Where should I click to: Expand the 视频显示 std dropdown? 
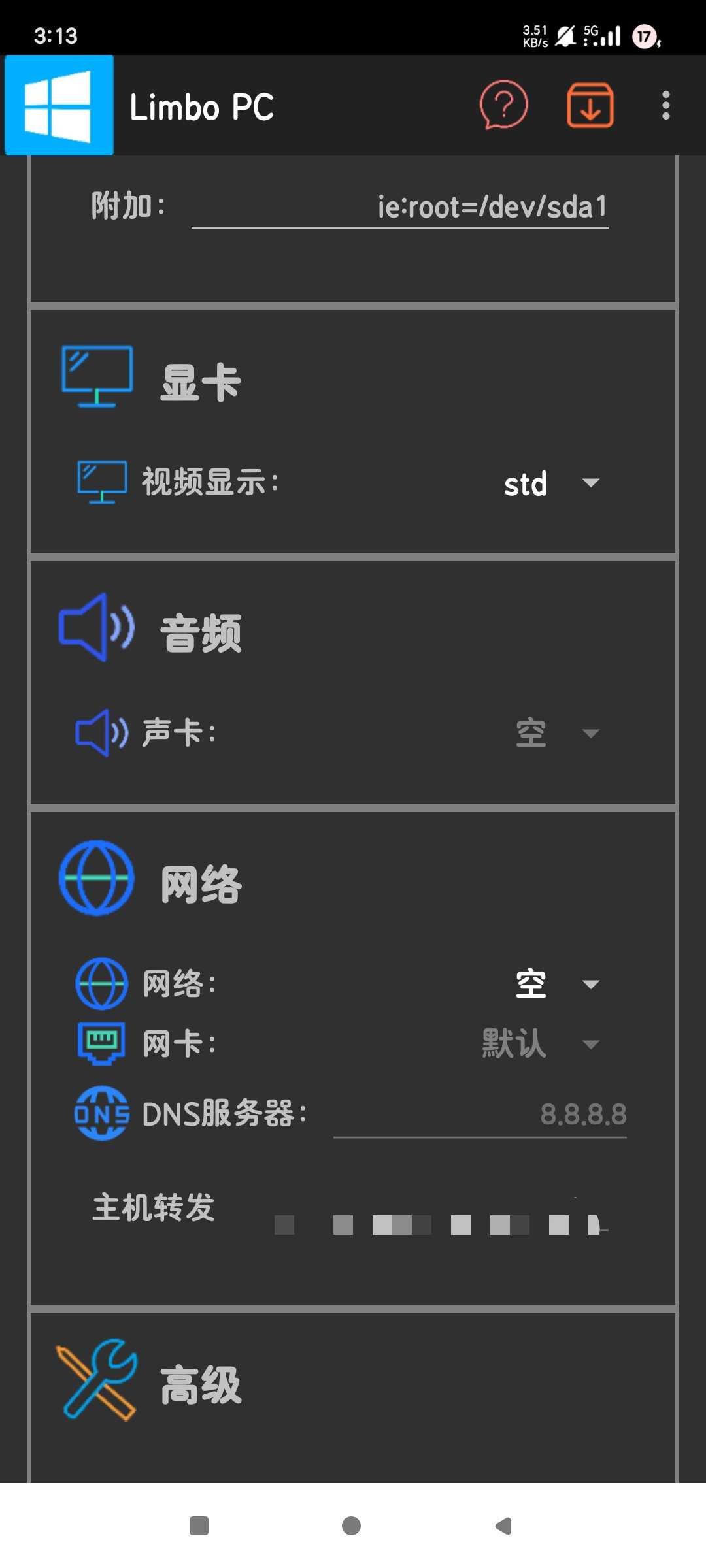551,483
